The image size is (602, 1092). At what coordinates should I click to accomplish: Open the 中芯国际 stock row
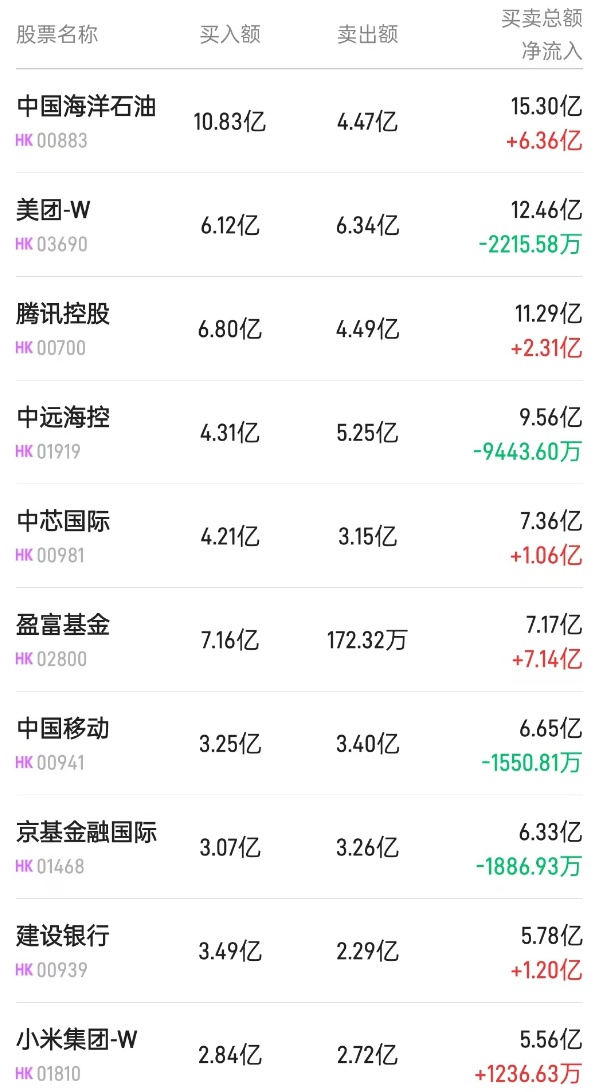(63, 522)
